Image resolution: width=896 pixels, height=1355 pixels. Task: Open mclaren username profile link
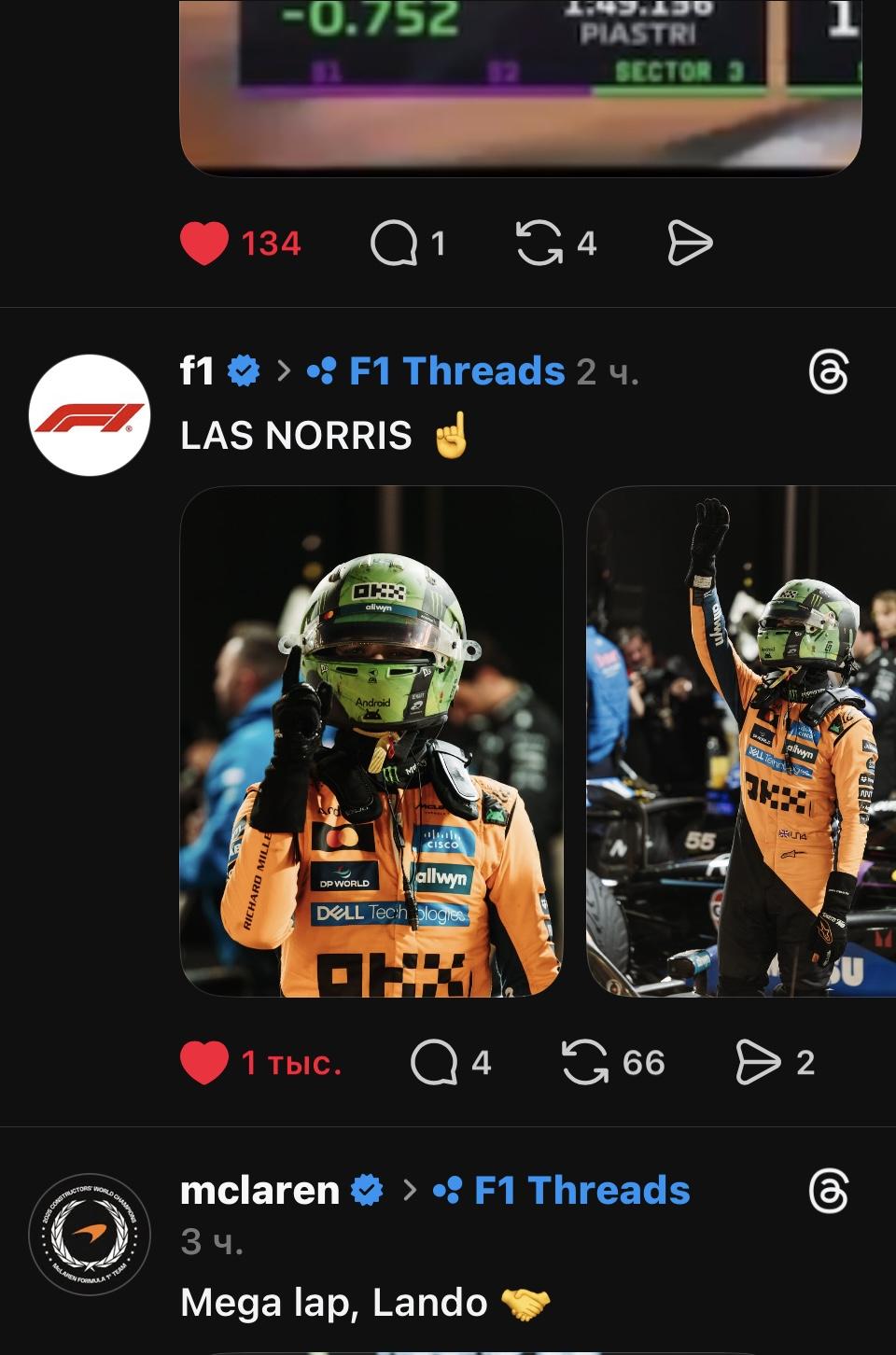(259, 1191)
